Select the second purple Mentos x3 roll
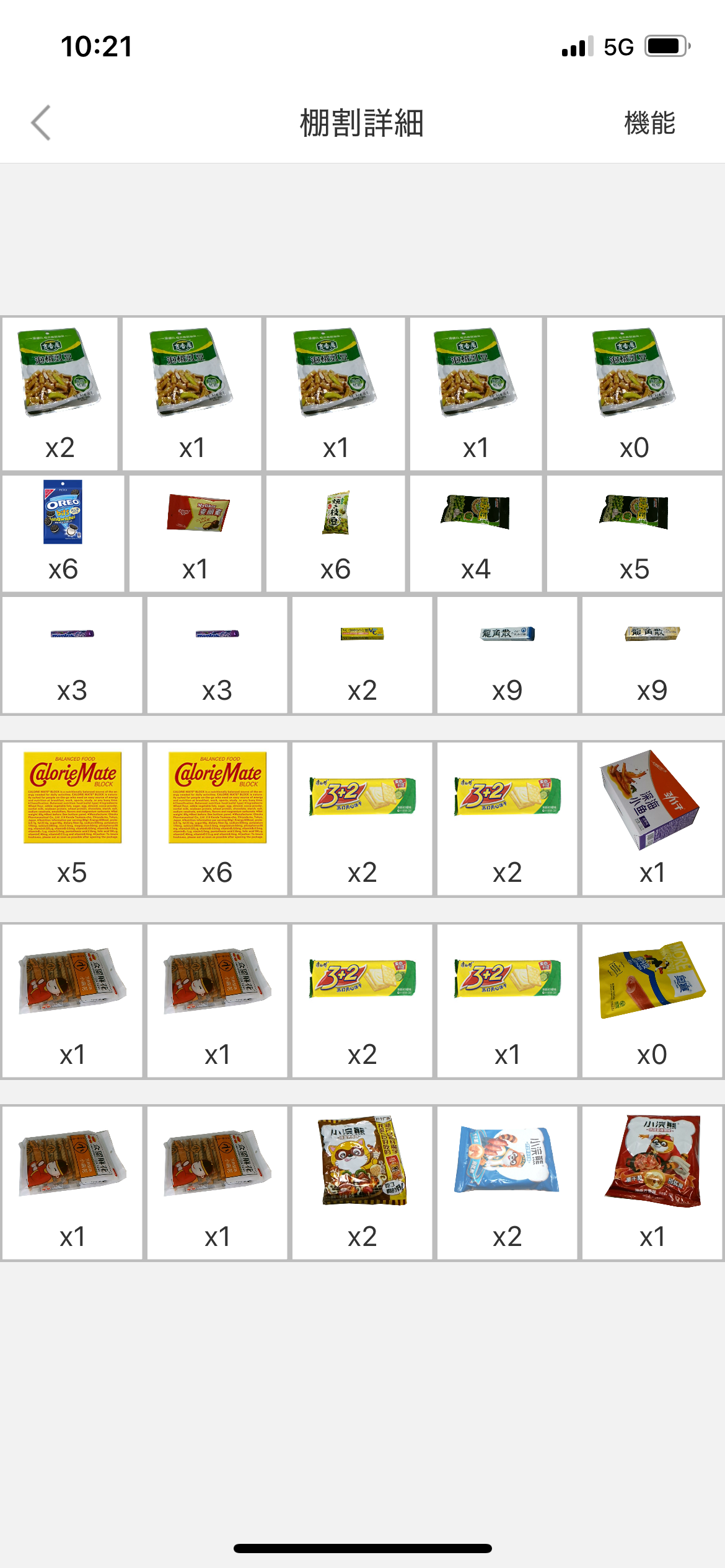The width and height of the screenshot is (725, 1568). point(217,650)
